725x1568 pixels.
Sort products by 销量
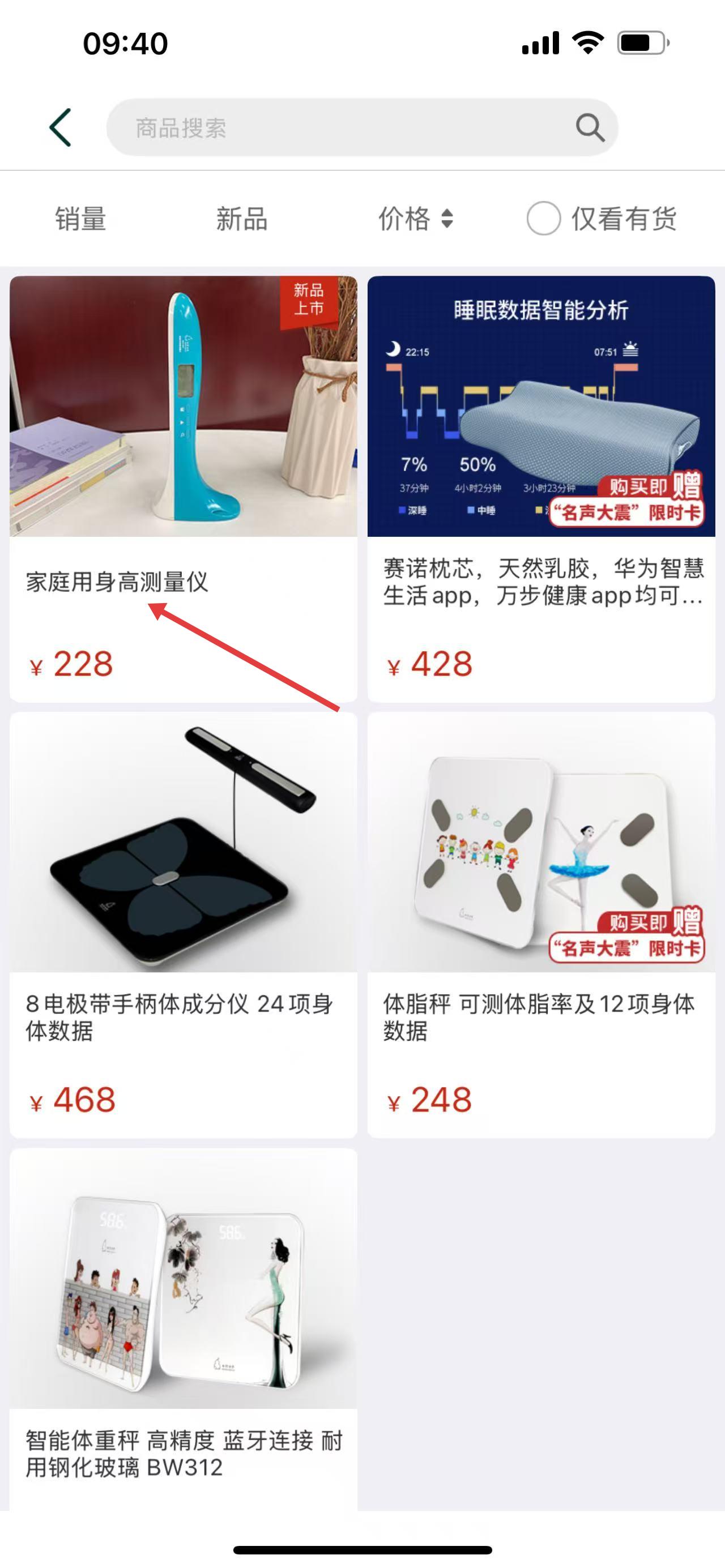80,219
